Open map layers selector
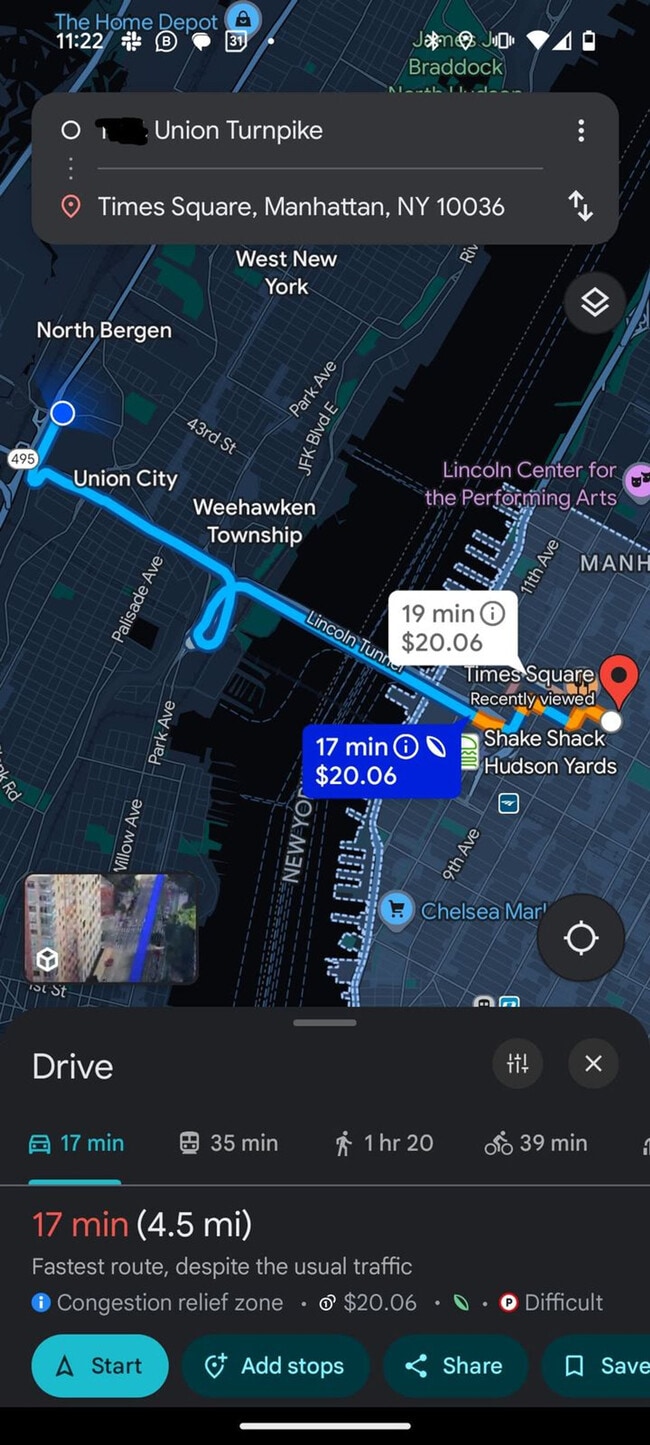 coord(595,302)
